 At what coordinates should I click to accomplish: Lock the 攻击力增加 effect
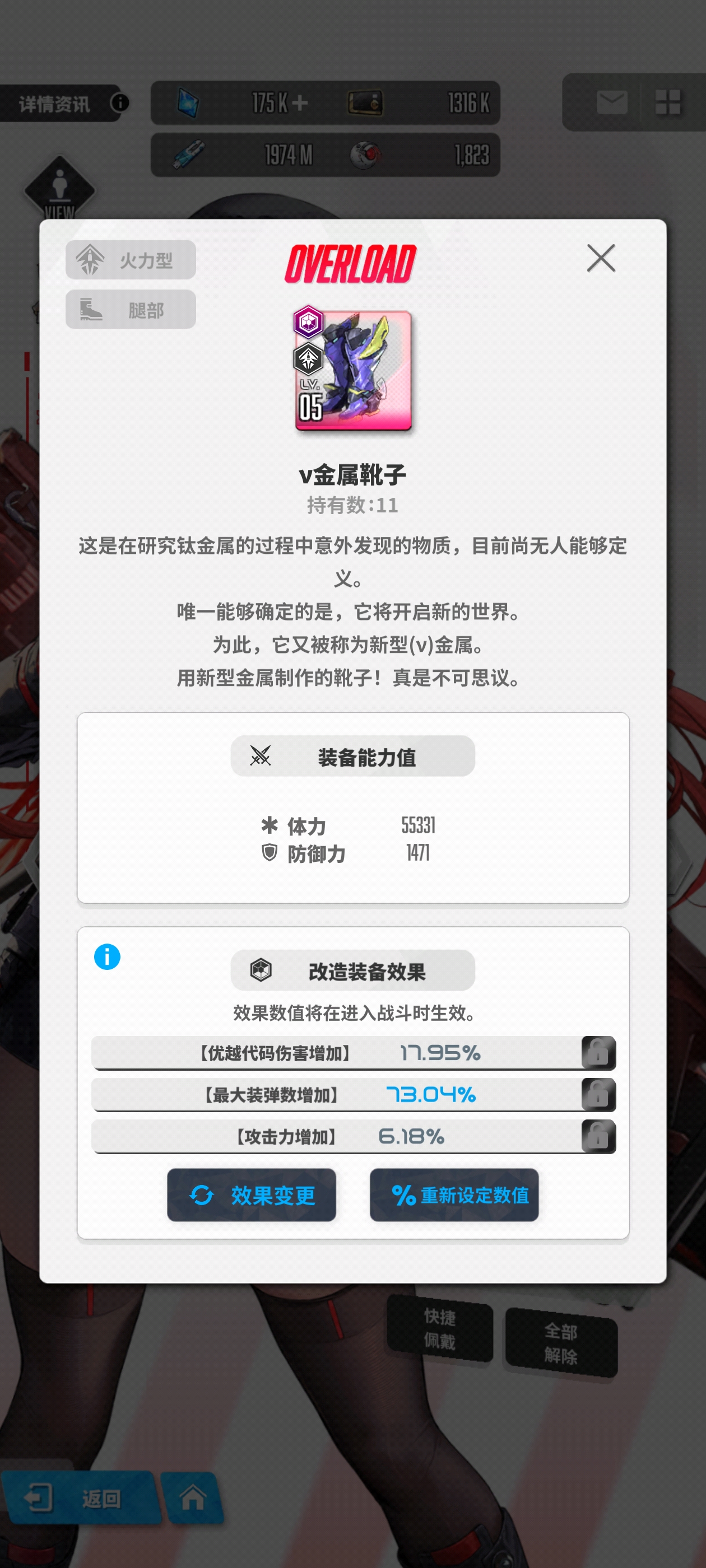point(597,1136)
